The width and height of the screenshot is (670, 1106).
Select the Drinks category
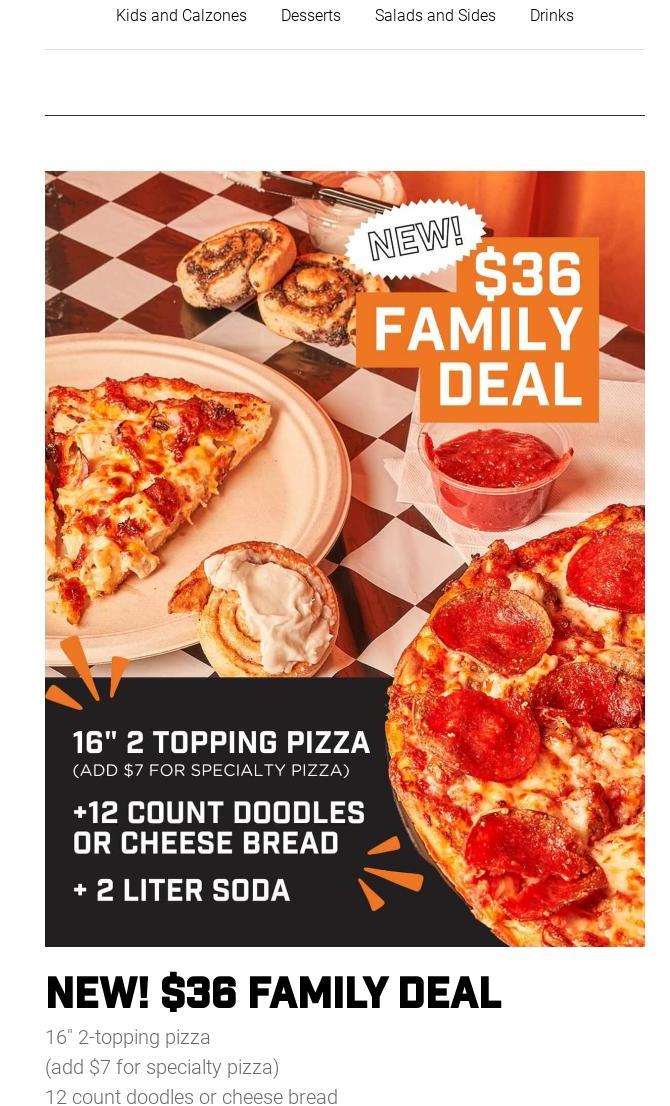point(551,16)
